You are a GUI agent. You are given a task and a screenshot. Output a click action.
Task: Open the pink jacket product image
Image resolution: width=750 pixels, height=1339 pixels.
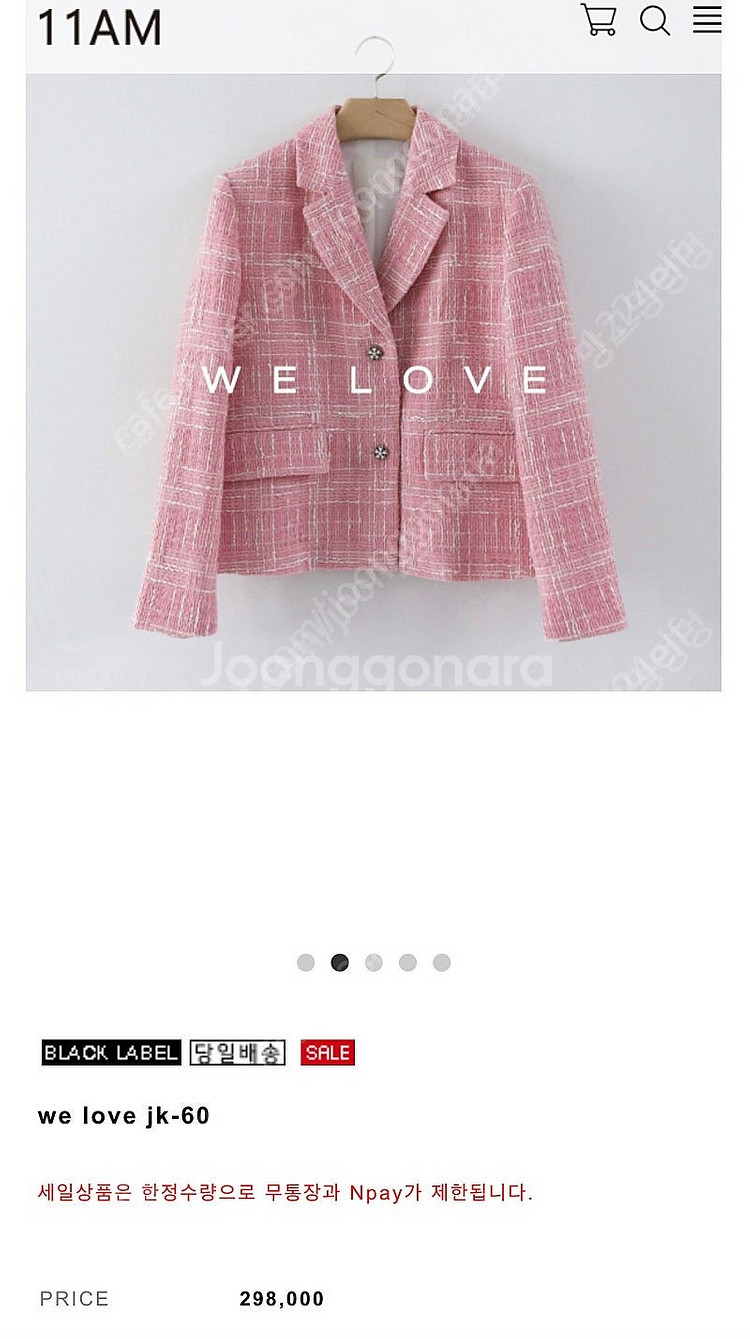(373, 382)
